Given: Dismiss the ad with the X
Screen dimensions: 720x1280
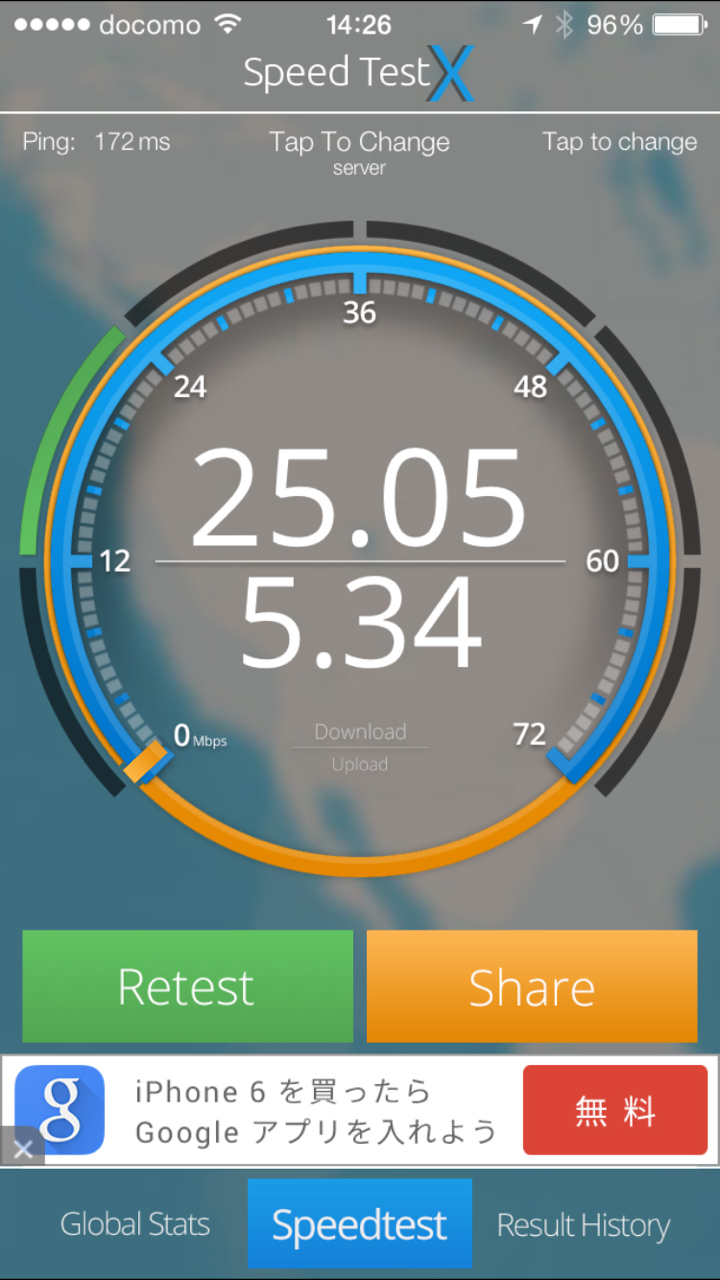Looking at the screenshot, I should 22,1148.
